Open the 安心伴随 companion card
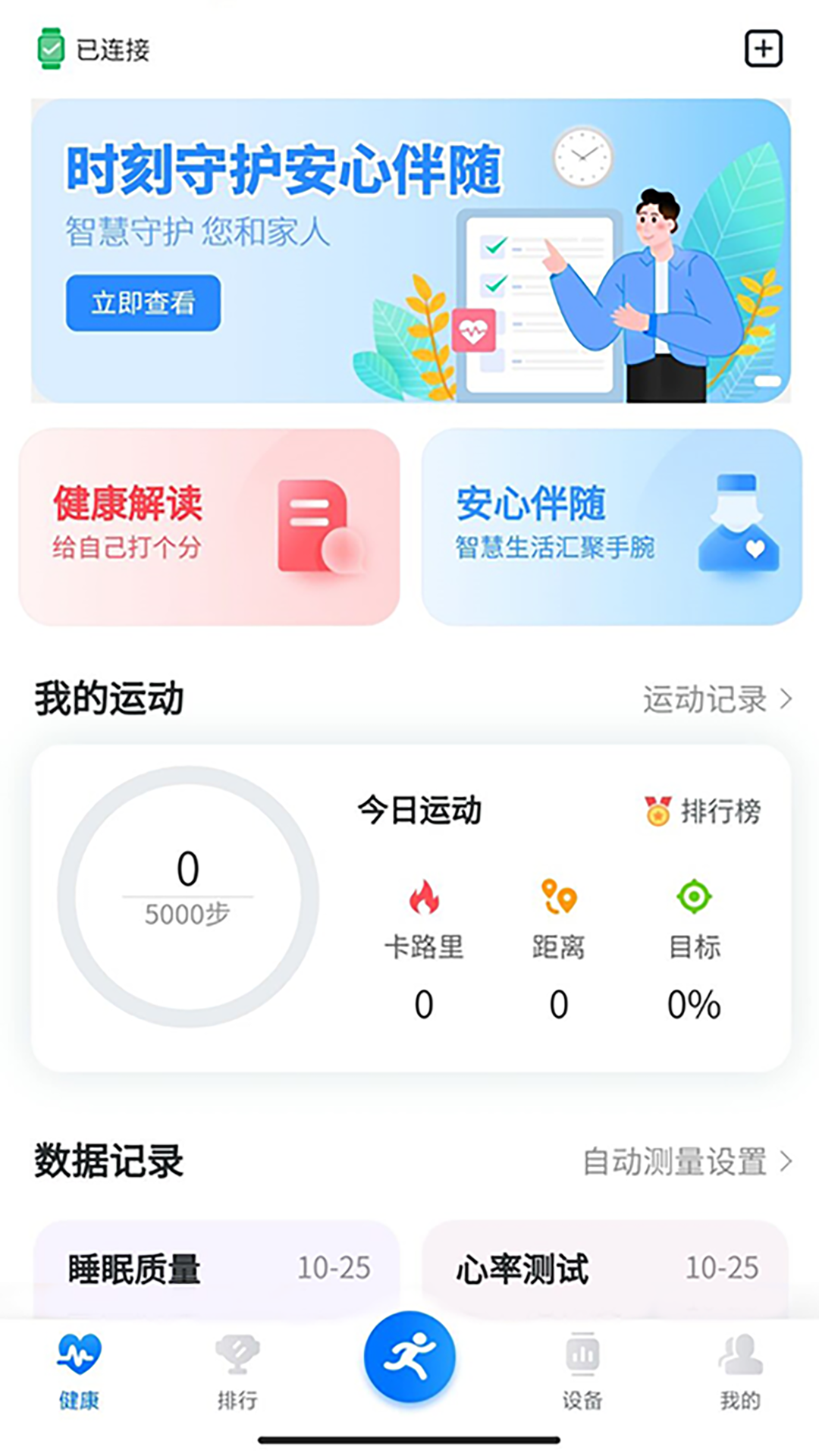Viewport: 819px width, 1456px height. (x=607, y=526)
